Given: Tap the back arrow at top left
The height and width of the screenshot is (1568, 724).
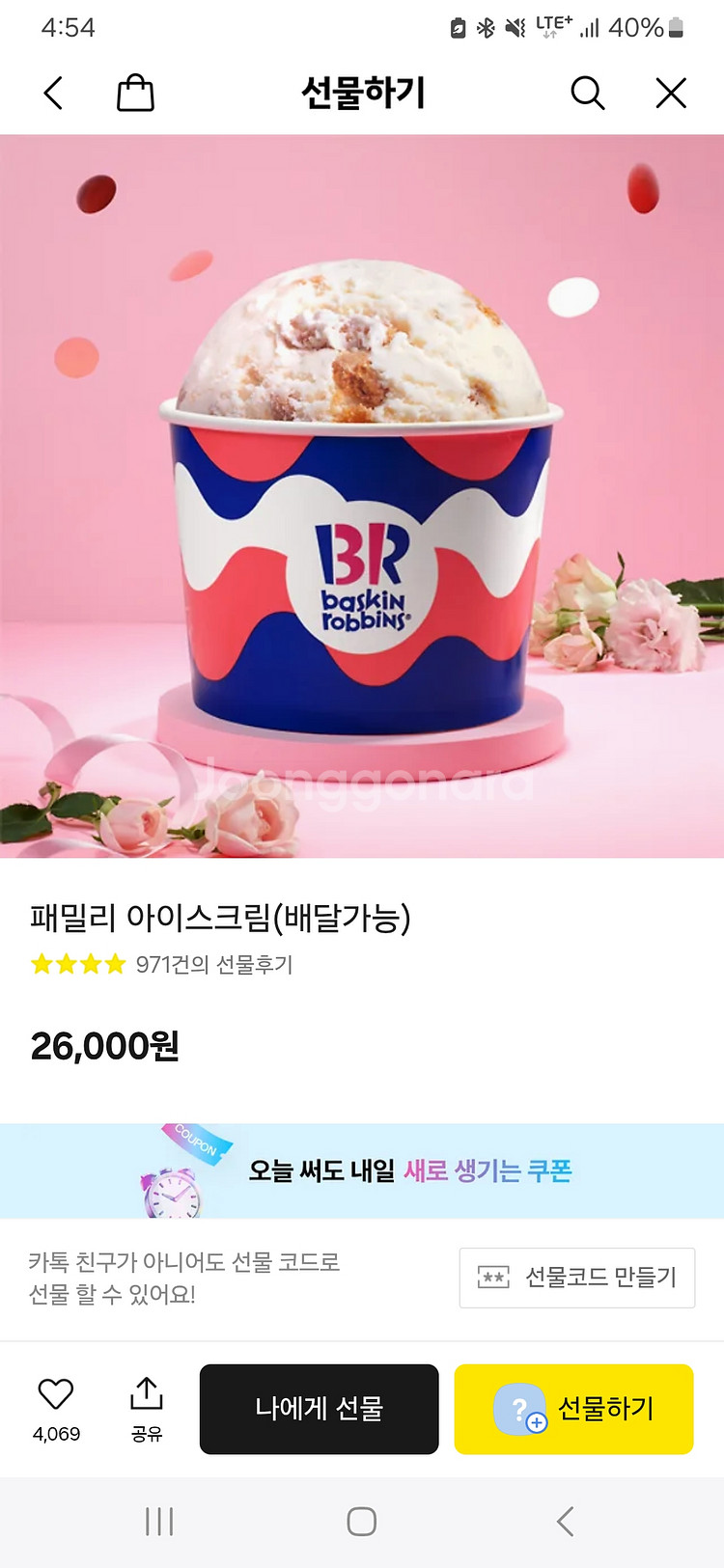Looking at the screenshot, I should tap(52, 93).
